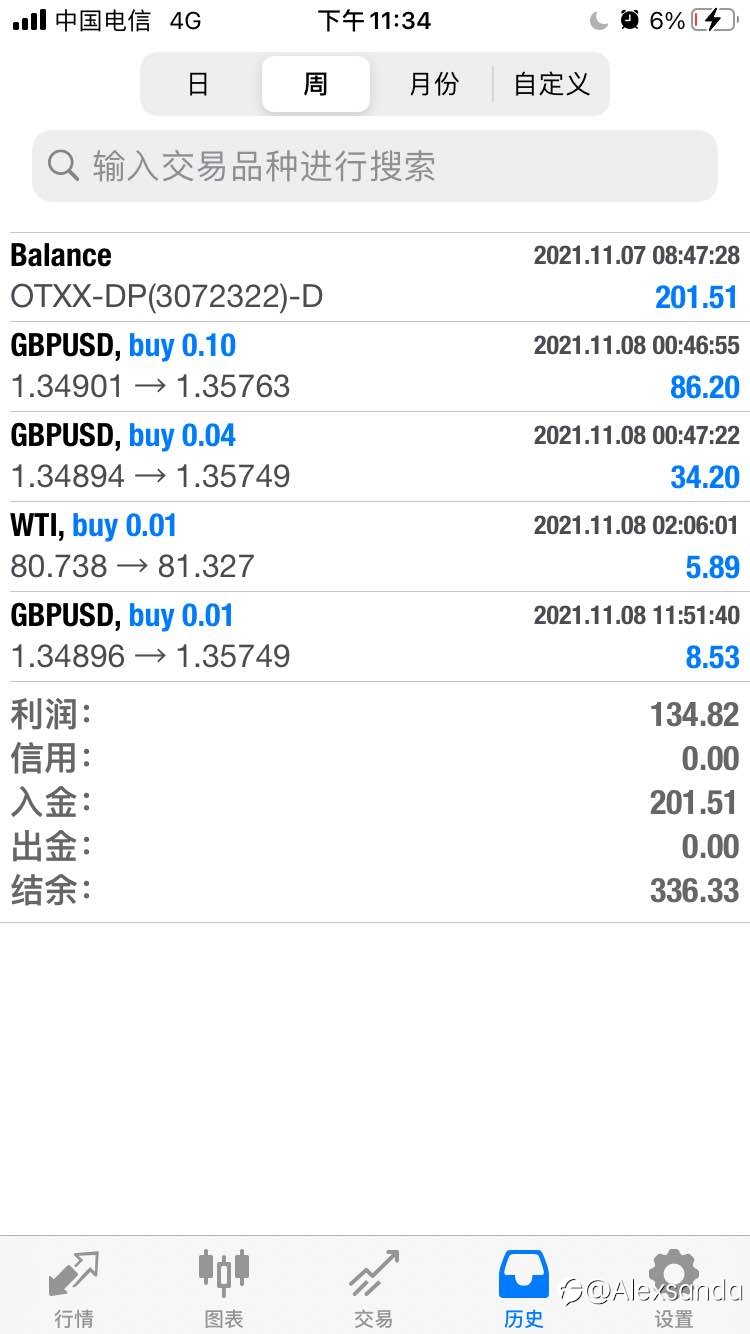This screenshot has height=1334, width=750.
Task: Select the 周 (week) period
Action: point(316,84)
